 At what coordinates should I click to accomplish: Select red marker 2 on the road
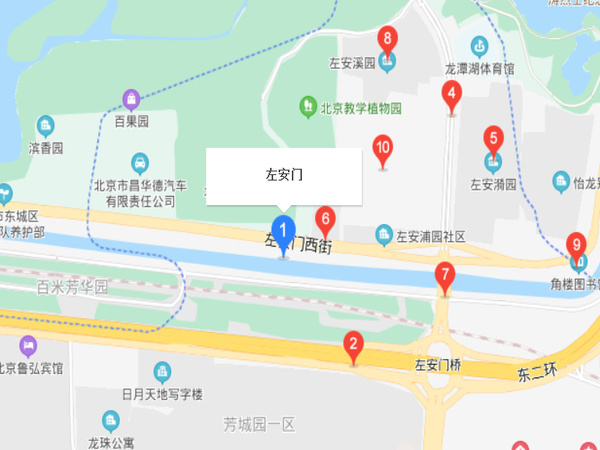pyautogui.click(x=352, y=345)
